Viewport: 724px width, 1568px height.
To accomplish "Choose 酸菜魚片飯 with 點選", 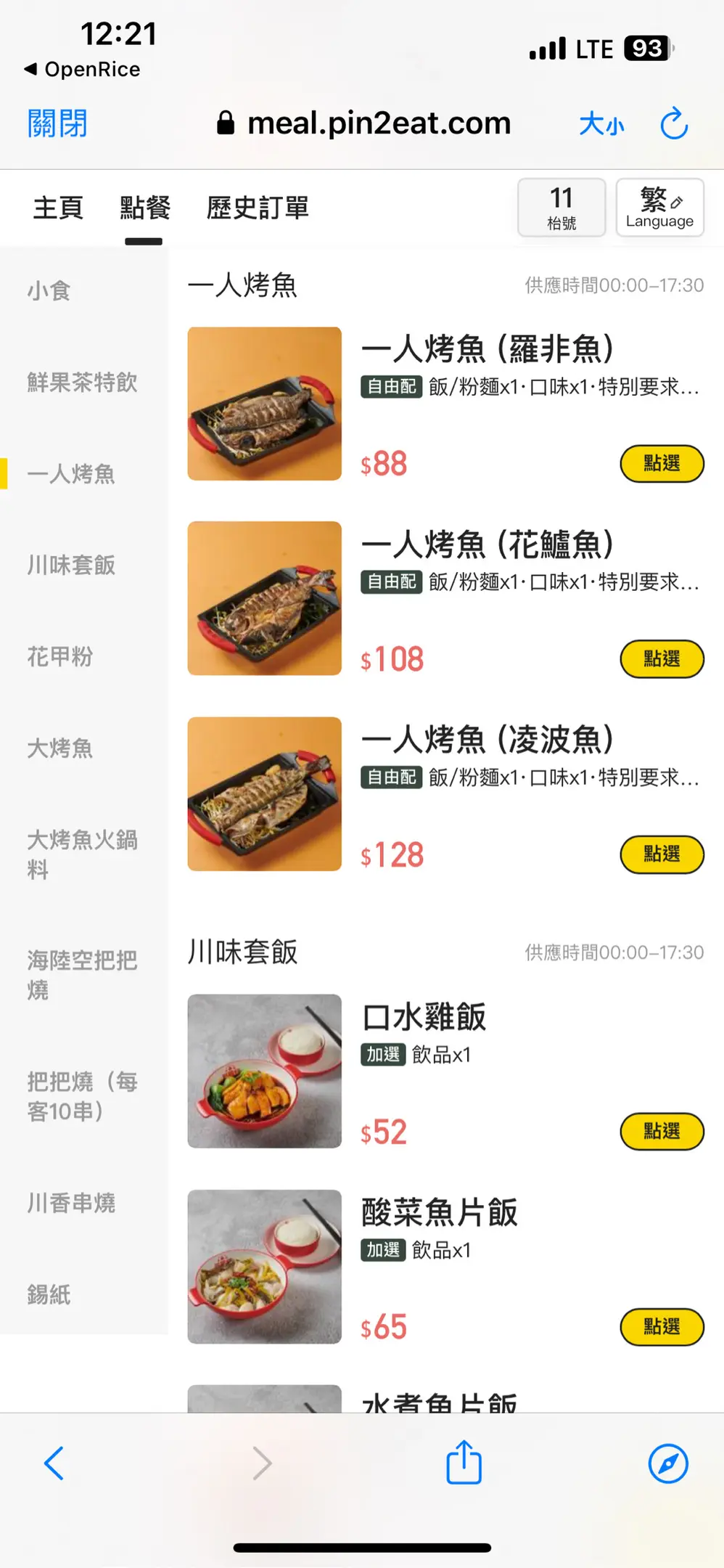I will coord(662,1327).
